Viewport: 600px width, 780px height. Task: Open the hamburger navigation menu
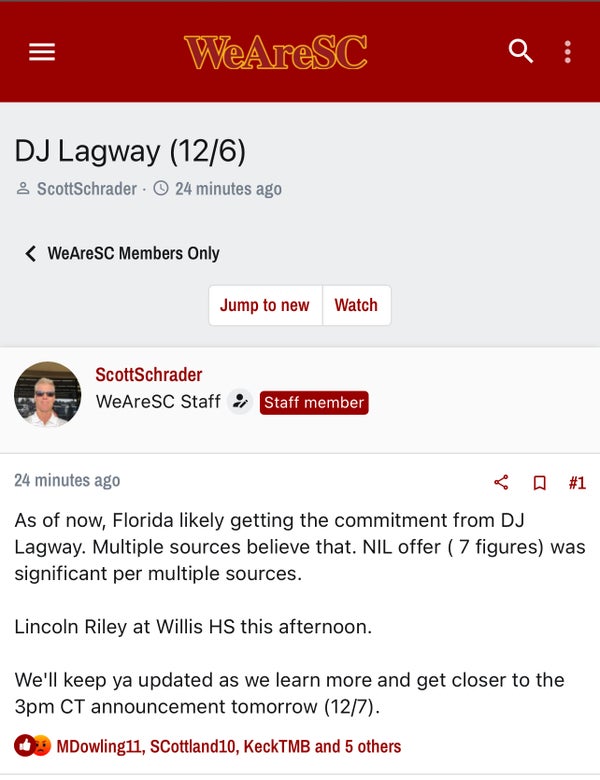tap(42, 52)
